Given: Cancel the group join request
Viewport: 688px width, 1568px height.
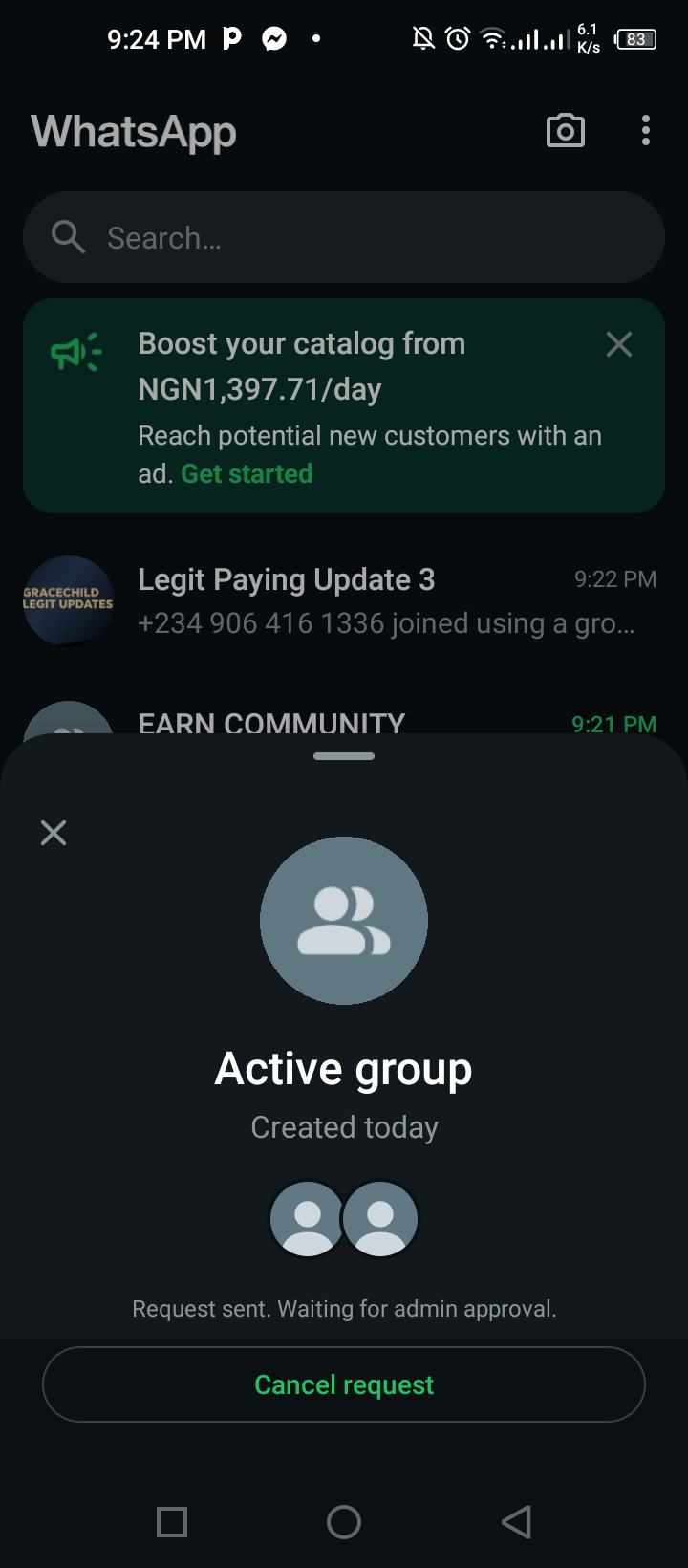Looking at the screenshot, I should pos(344,1384).
